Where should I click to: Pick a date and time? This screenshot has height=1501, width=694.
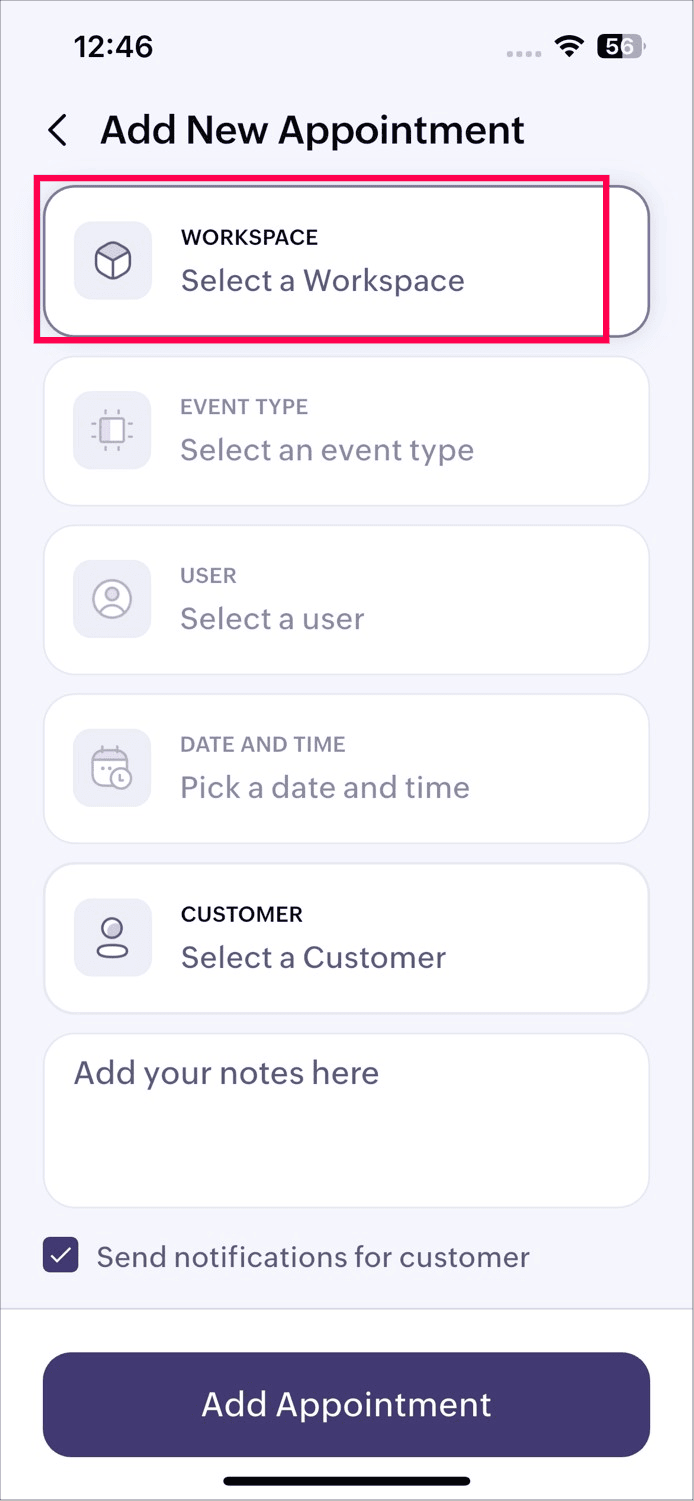click(x=346, y=768)
